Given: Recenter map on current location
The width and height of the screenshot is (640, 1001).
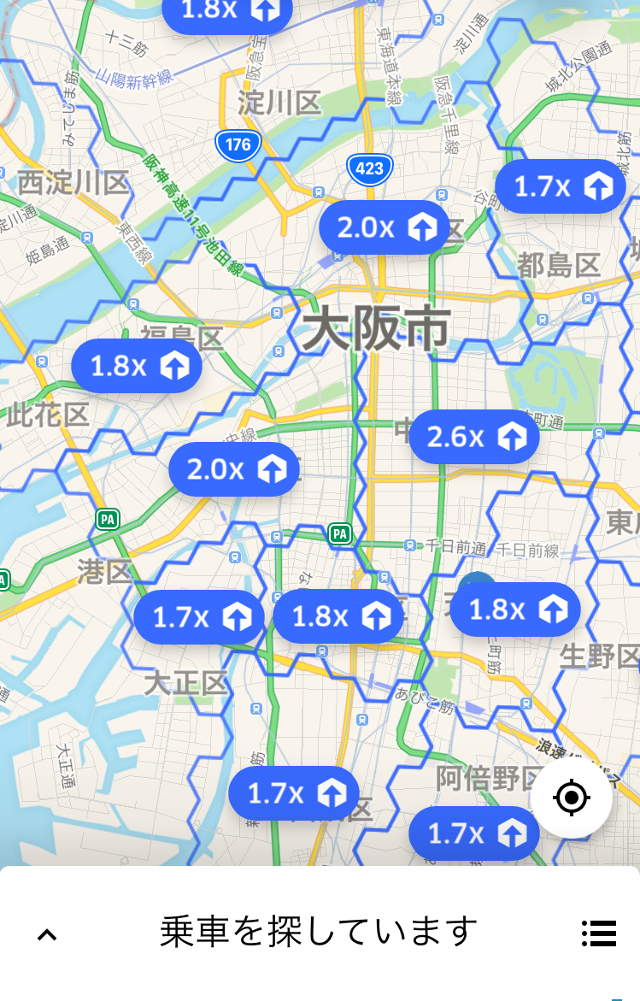Looking at the screenshot, I should click(571, 798).
